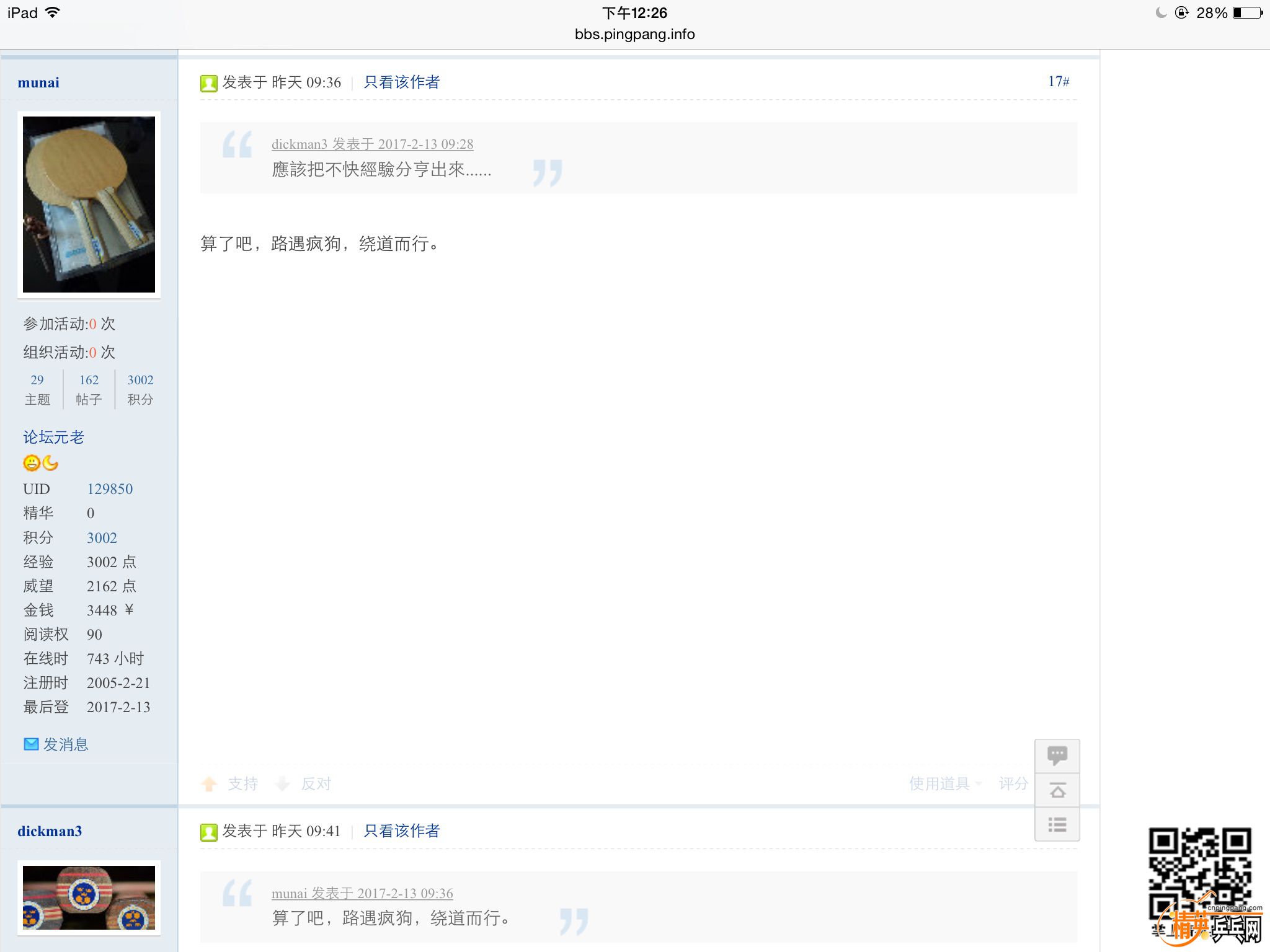The image size is (1270, 952).
Task: Send a message to munai
Action: (64, 744)
